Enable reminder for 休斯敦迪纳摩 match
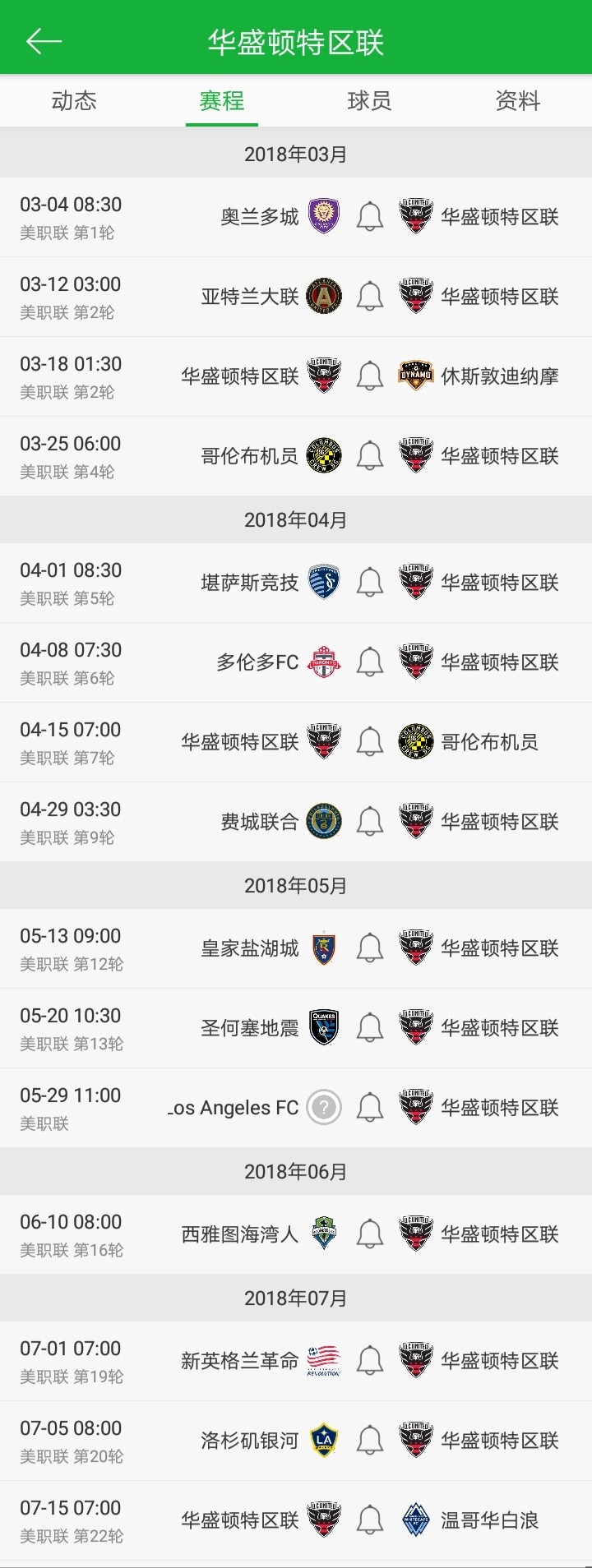The height and width of the screenshot is (1568, 592). point(370,376)
